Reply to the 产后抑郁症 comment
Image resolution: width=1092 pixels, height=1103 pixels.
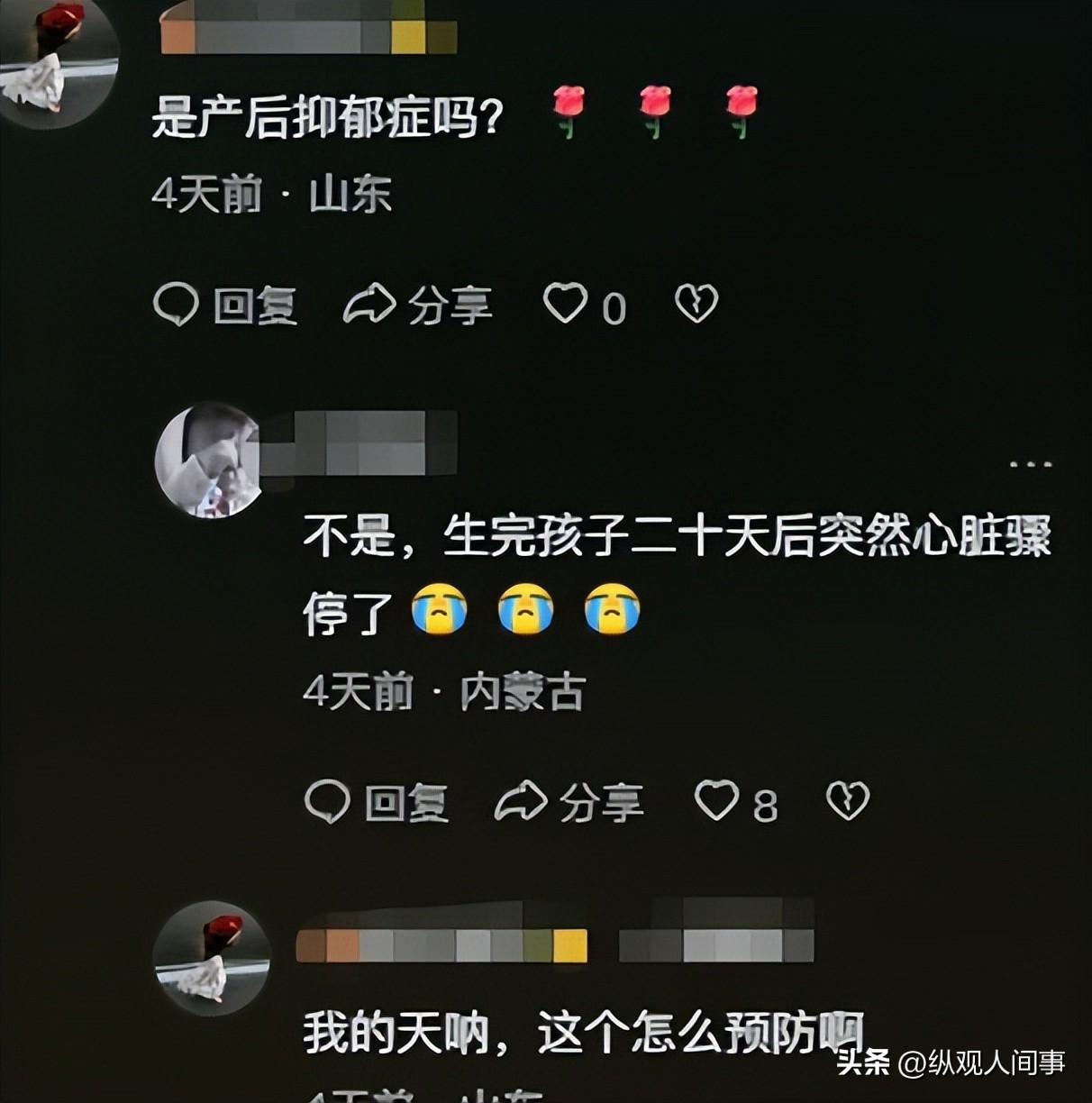(x=225, y=305)
